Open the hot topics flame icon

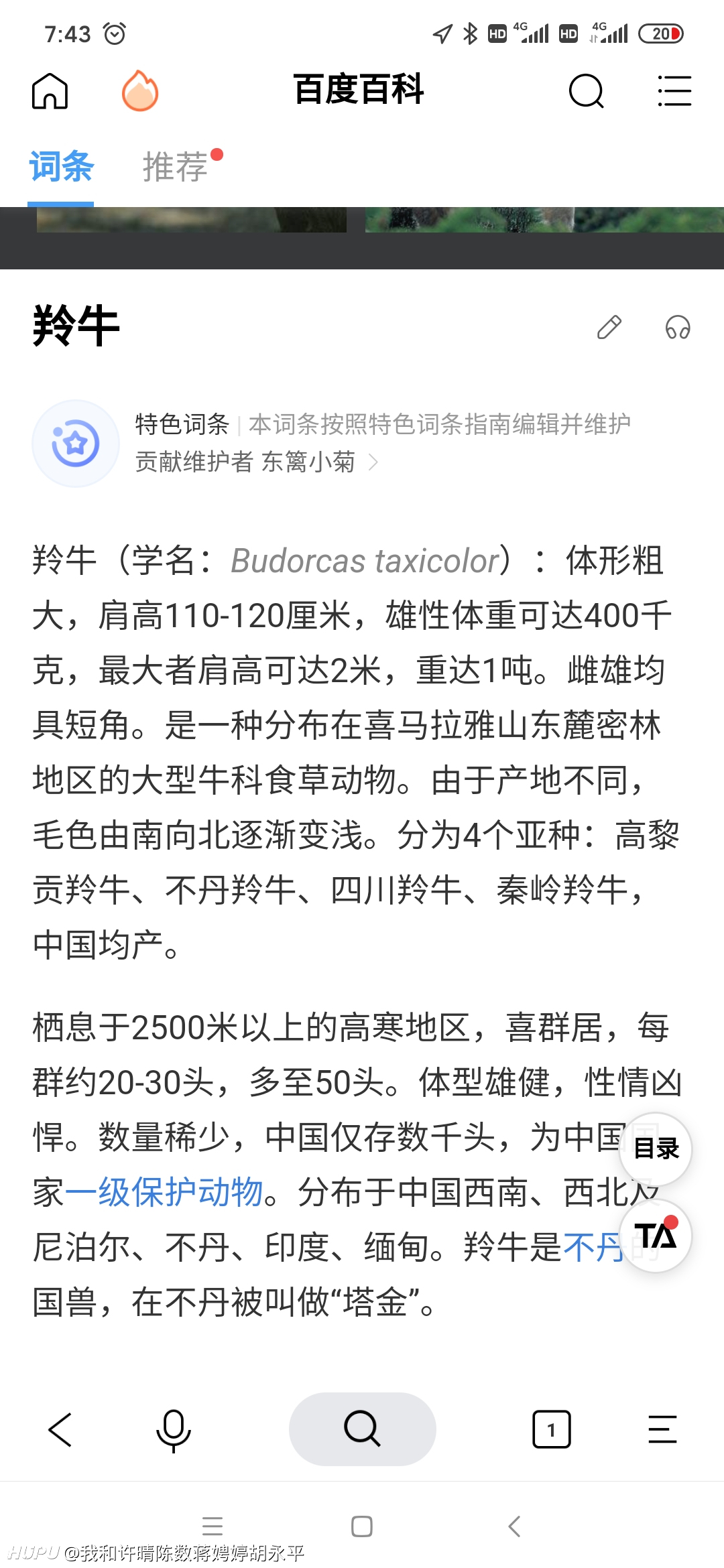[x=140, y=90]
